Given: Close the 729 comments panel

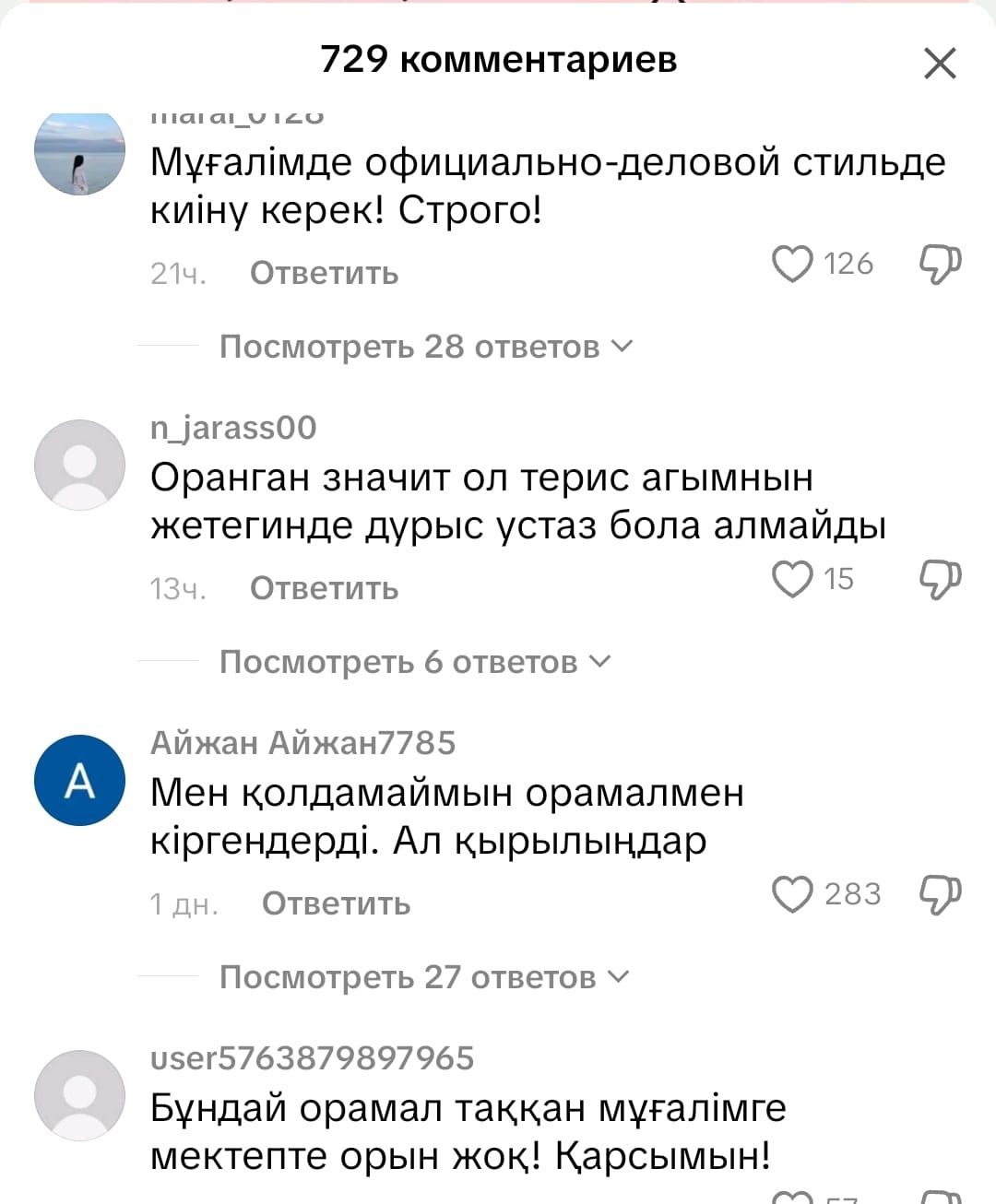Looking at the screenshot, I should (x=940, y=64).
